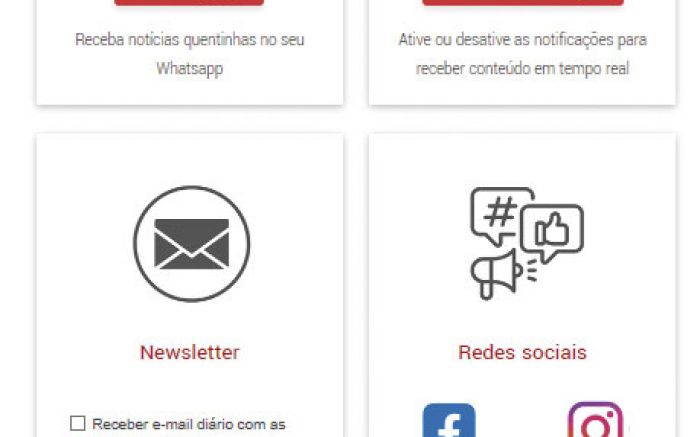Tap the red notifications button
Image resolution: width=700 pixels, height=437 pixels.
pyautogui.click(x=522, y=3)
